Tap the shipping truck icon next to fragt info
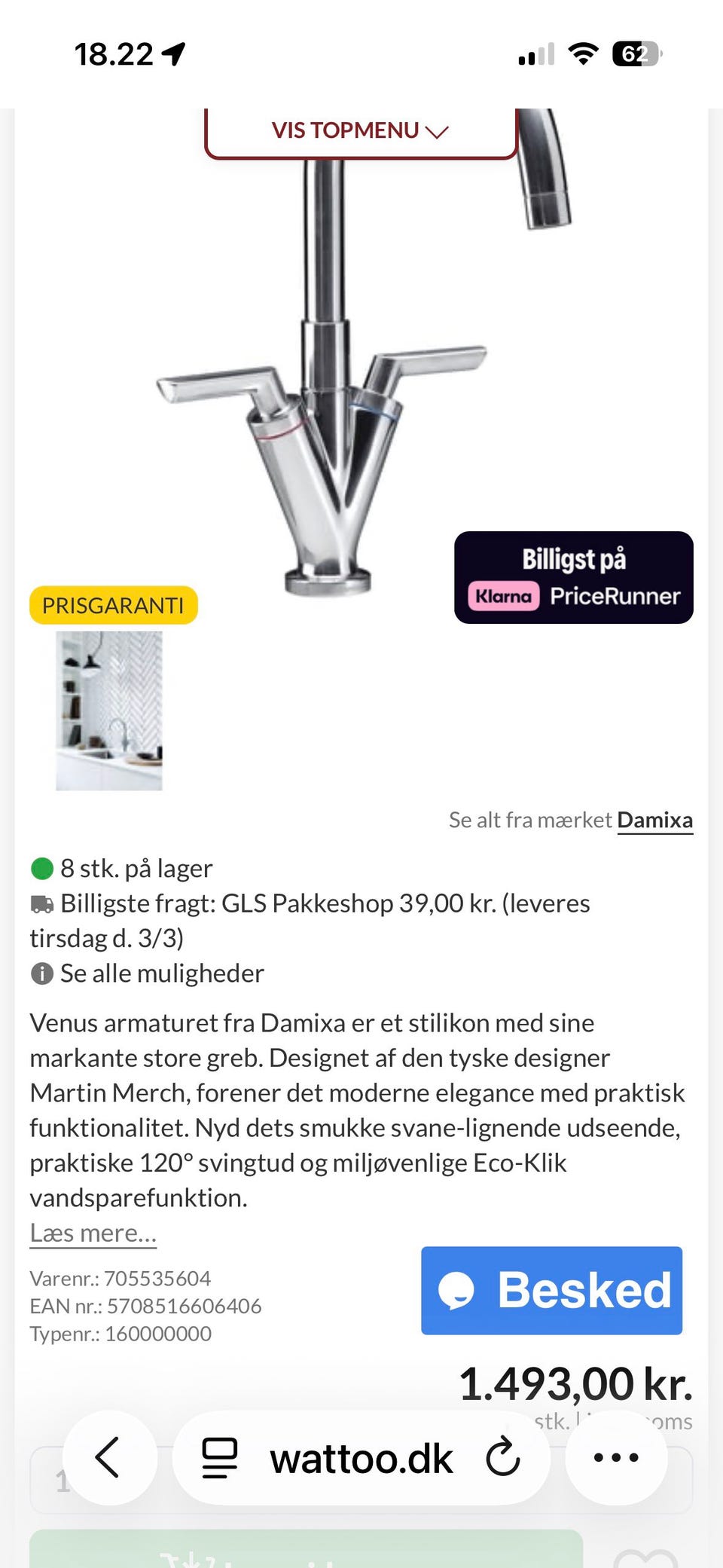This screenshot has height=1568, width=723. [x=43, y=902]
